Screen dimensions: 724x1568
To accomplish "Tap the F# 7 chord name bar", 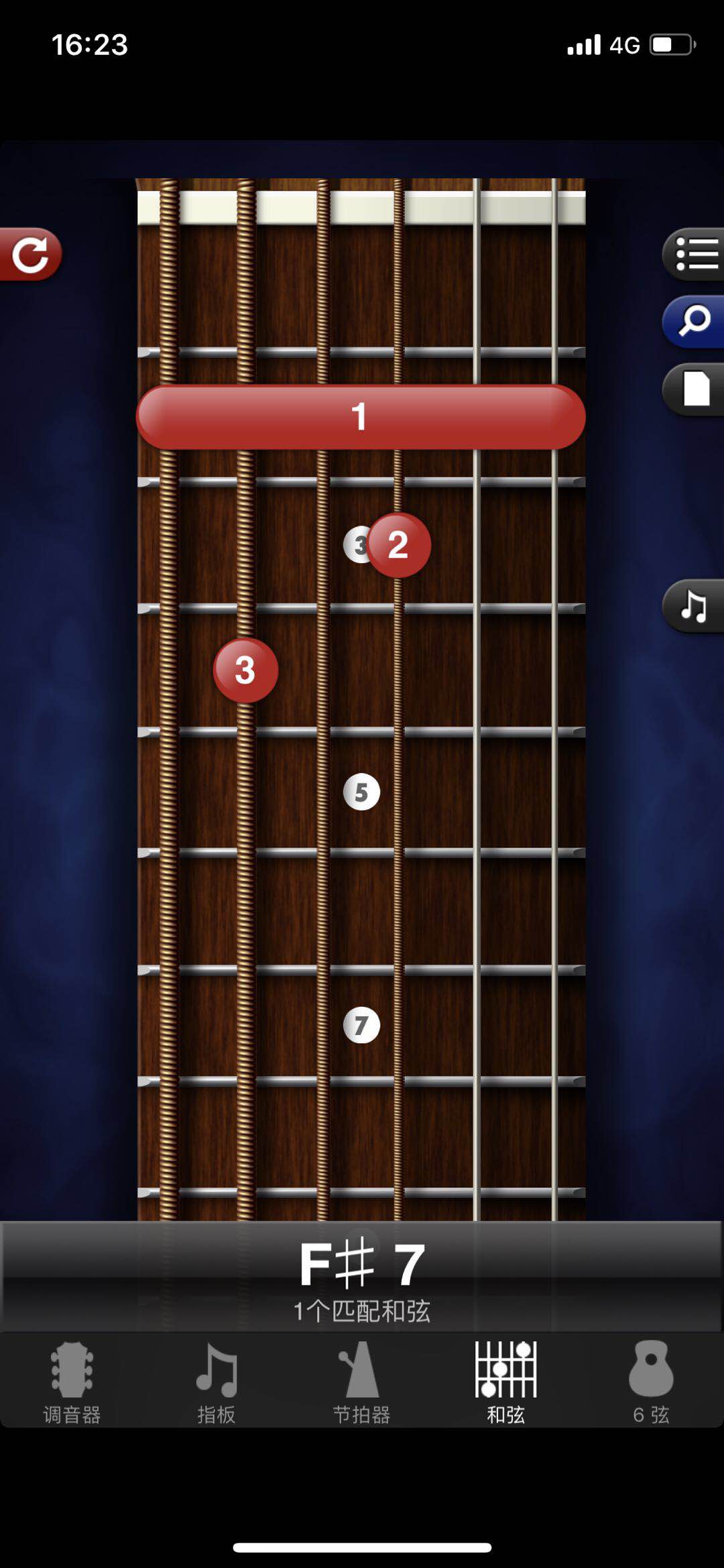I will point(362,1277).
